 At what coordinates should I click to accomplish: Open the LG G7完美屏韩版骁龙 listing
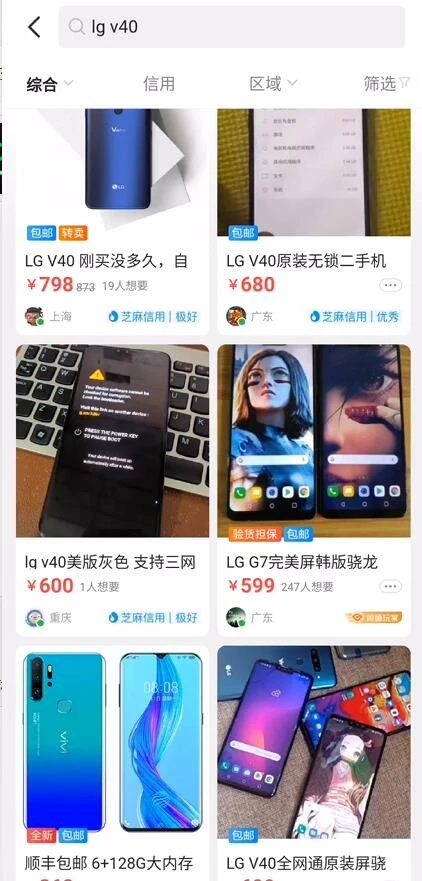[x=314, y=490]
